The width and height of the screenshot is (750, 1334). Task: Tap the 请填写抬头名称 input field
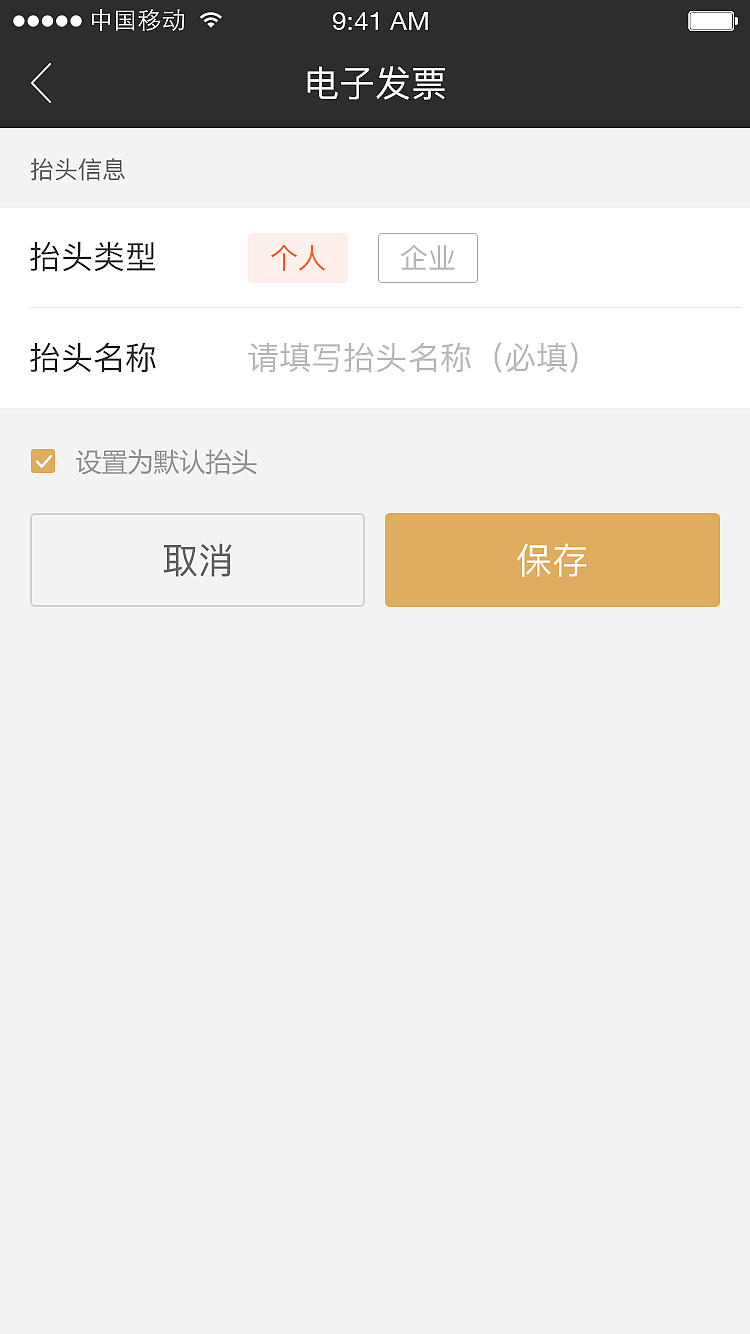[x=412, y=358]
